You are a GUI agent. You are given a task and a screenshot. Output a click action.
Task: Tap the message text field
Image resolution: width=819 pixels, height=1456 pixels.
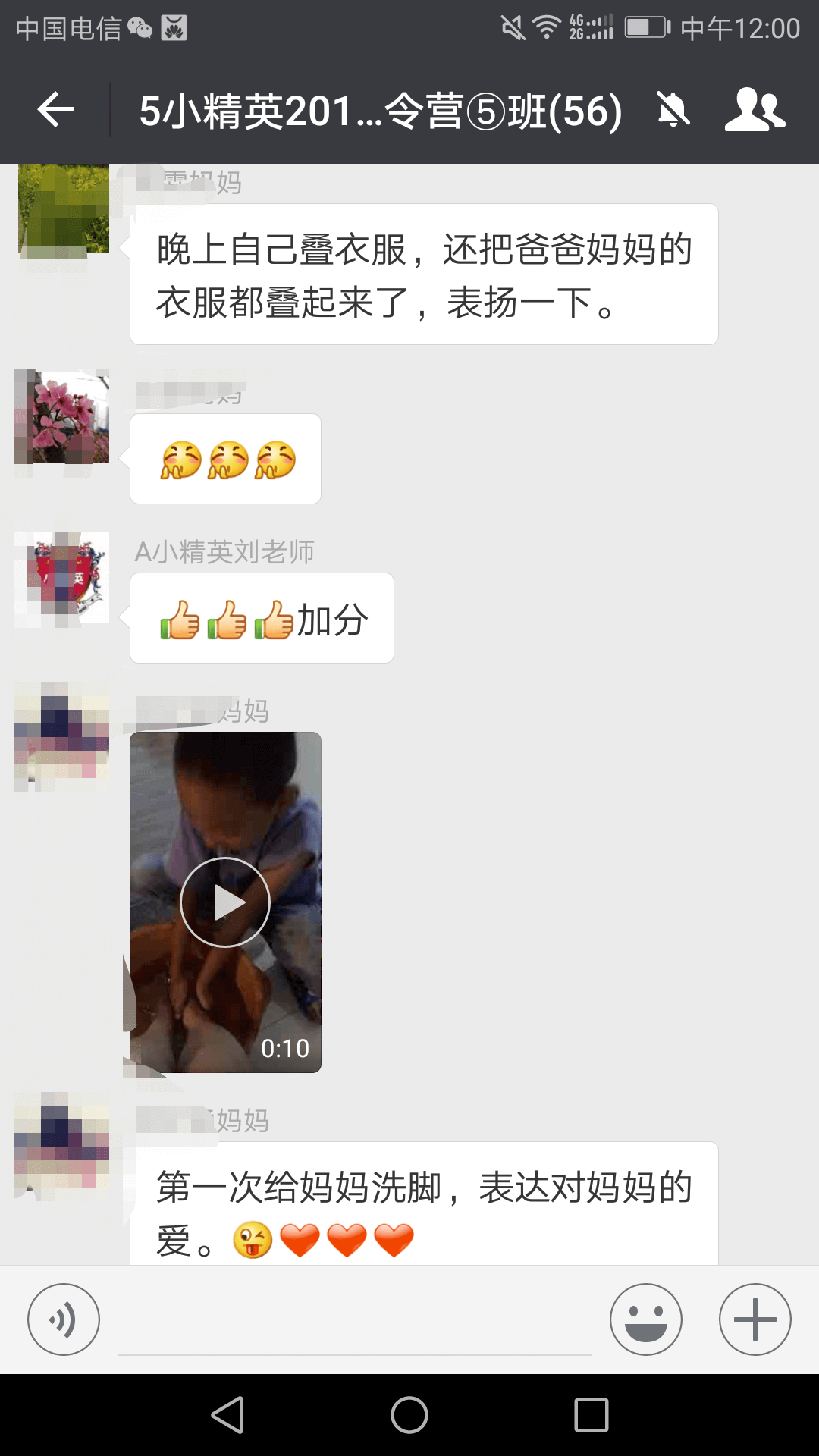coord(355,1321)
